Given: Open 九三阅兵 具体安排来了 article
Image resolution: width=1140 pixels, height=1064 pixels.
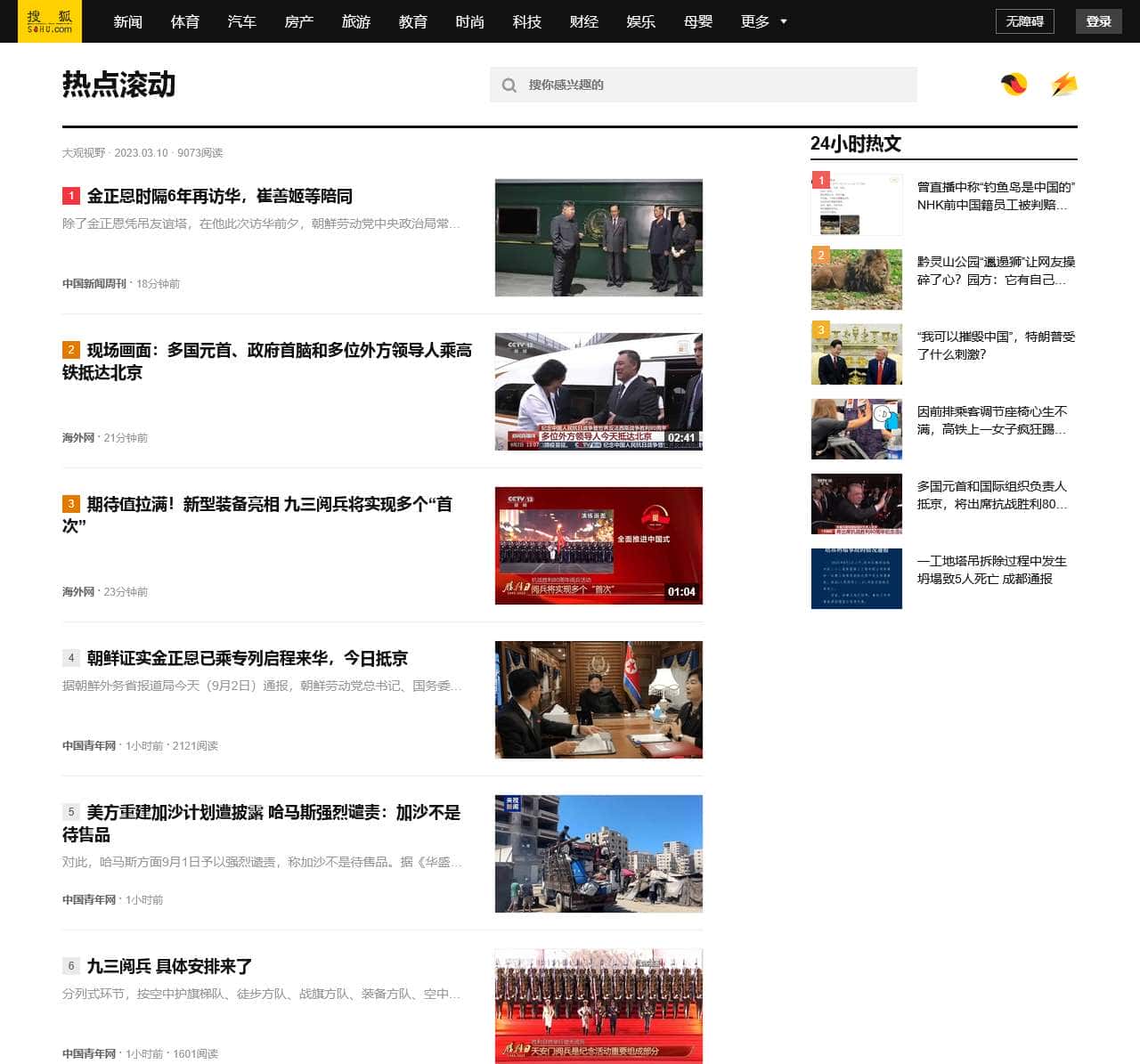Looking at the screenshot, I should (169, 966).
